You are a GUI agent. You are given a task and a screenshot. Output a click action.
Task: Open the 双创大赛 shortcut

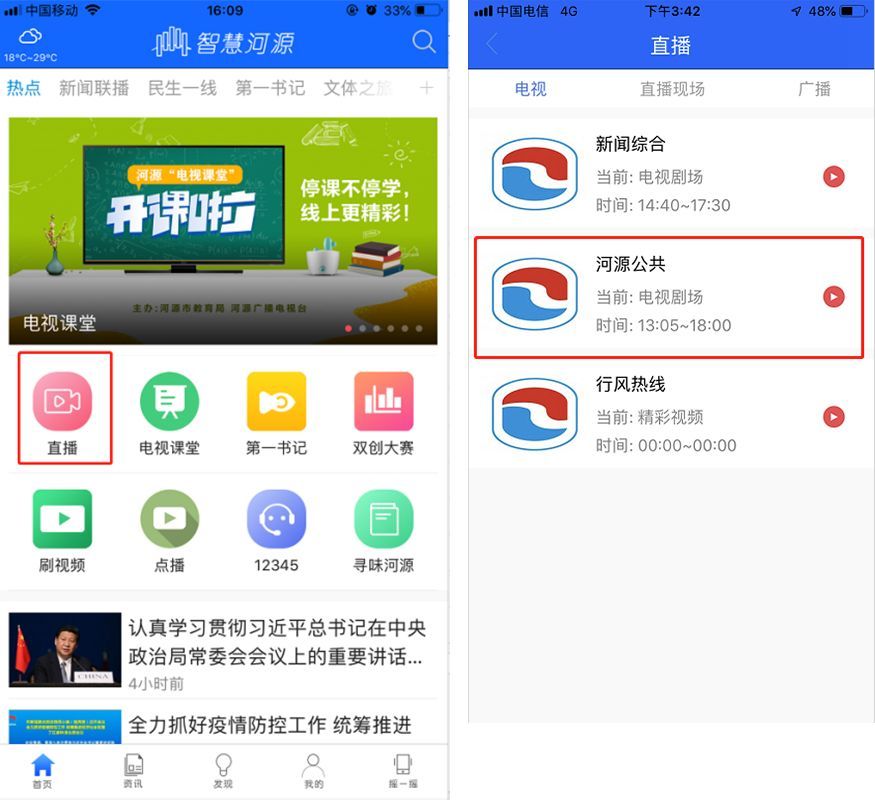click(383, 410)
